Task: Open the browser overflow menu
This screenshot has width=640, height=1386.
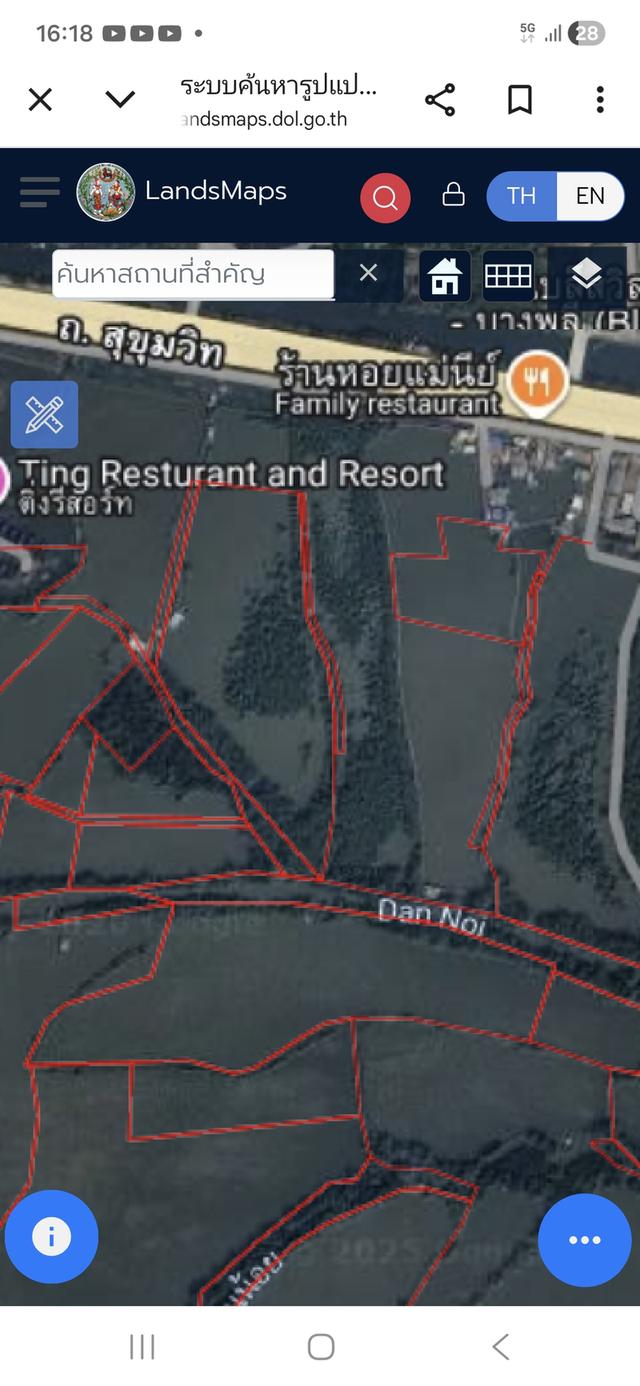Action: pos(600,99)
